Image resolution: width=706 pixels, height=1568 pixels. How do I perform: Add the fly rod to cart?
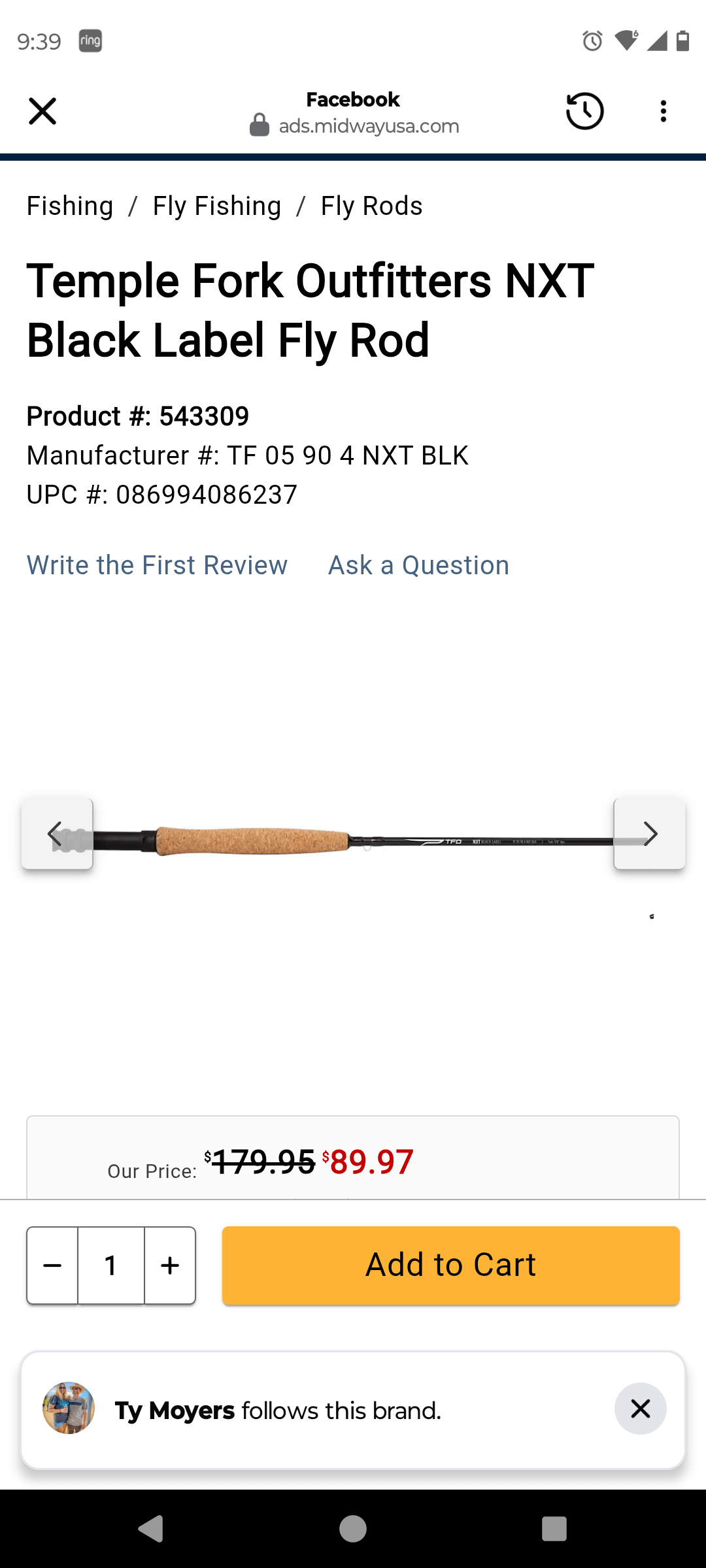pyautogui.click(x=450, y=1266)
